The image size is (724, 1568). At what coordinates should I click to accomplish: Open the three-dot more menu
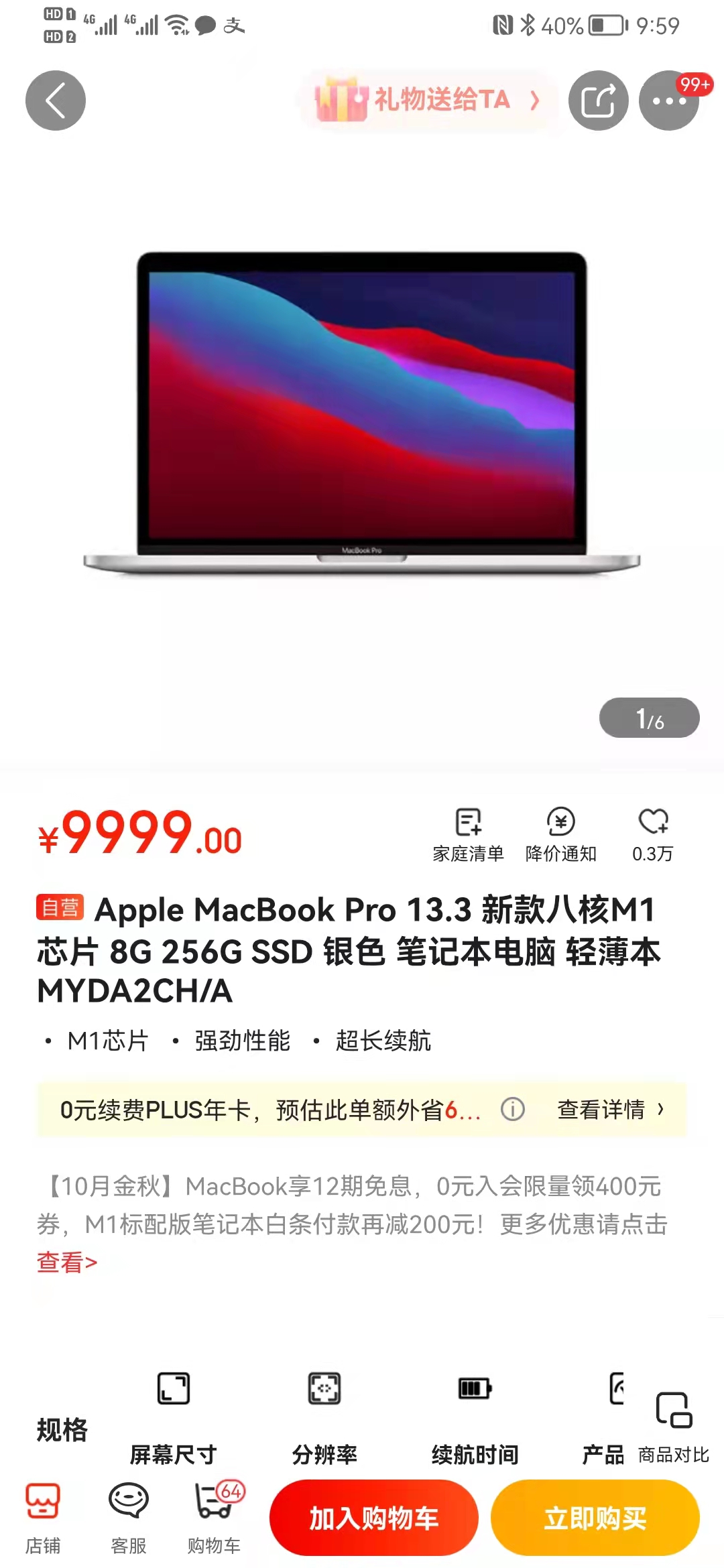[x=668, y=101]
